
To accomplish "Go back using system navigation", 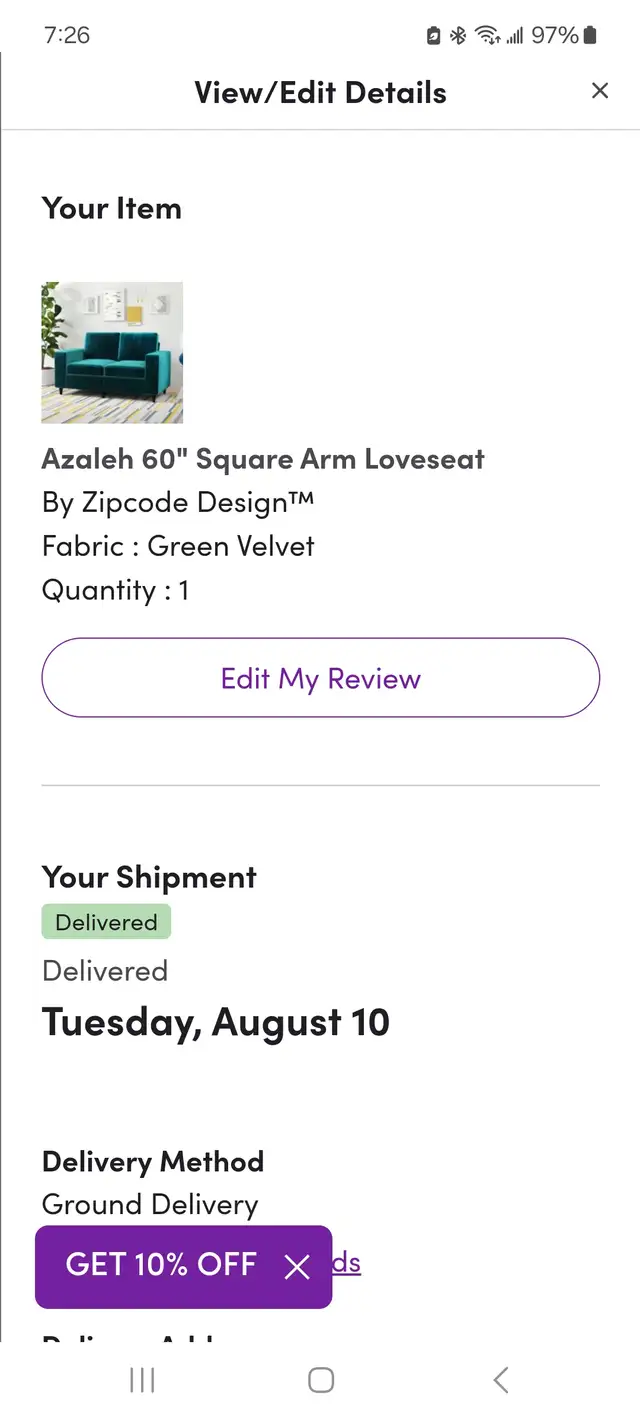I will [x=501, y=1380].
